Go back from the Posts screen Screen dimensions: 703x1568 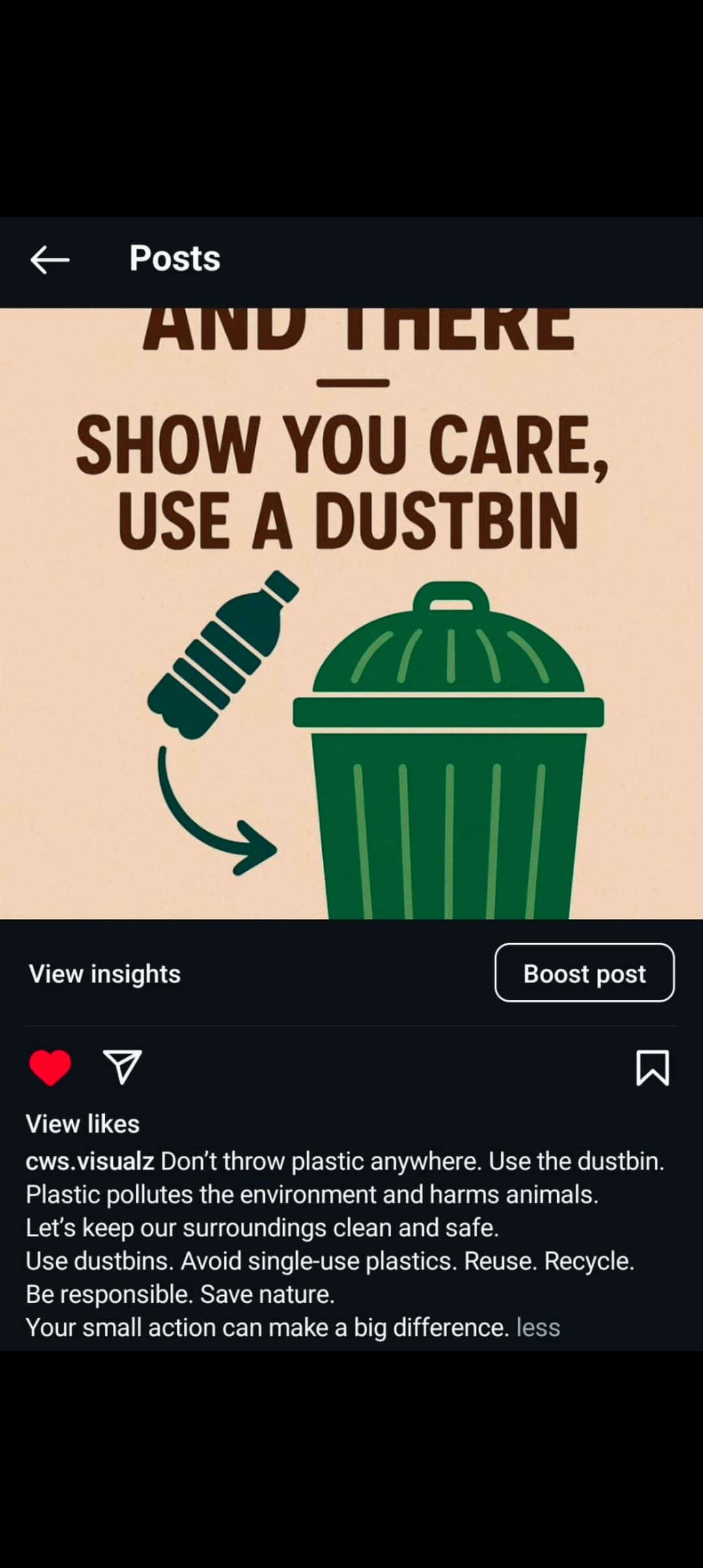pos(49,260)
